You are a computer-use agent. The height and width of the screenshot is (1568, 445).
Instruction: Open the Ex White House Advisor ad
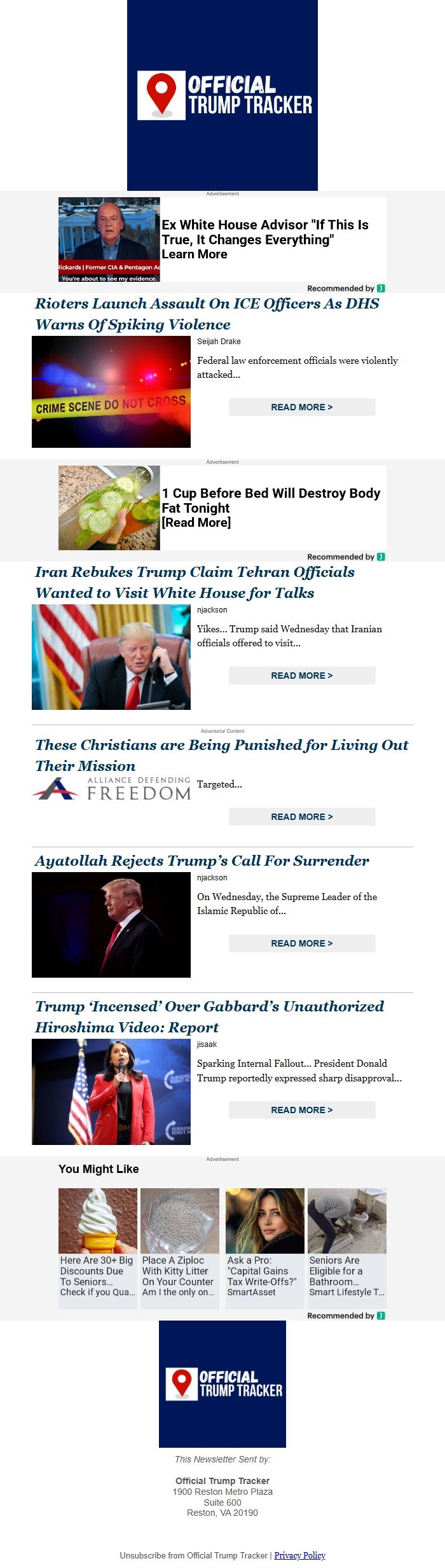[264, 239]
